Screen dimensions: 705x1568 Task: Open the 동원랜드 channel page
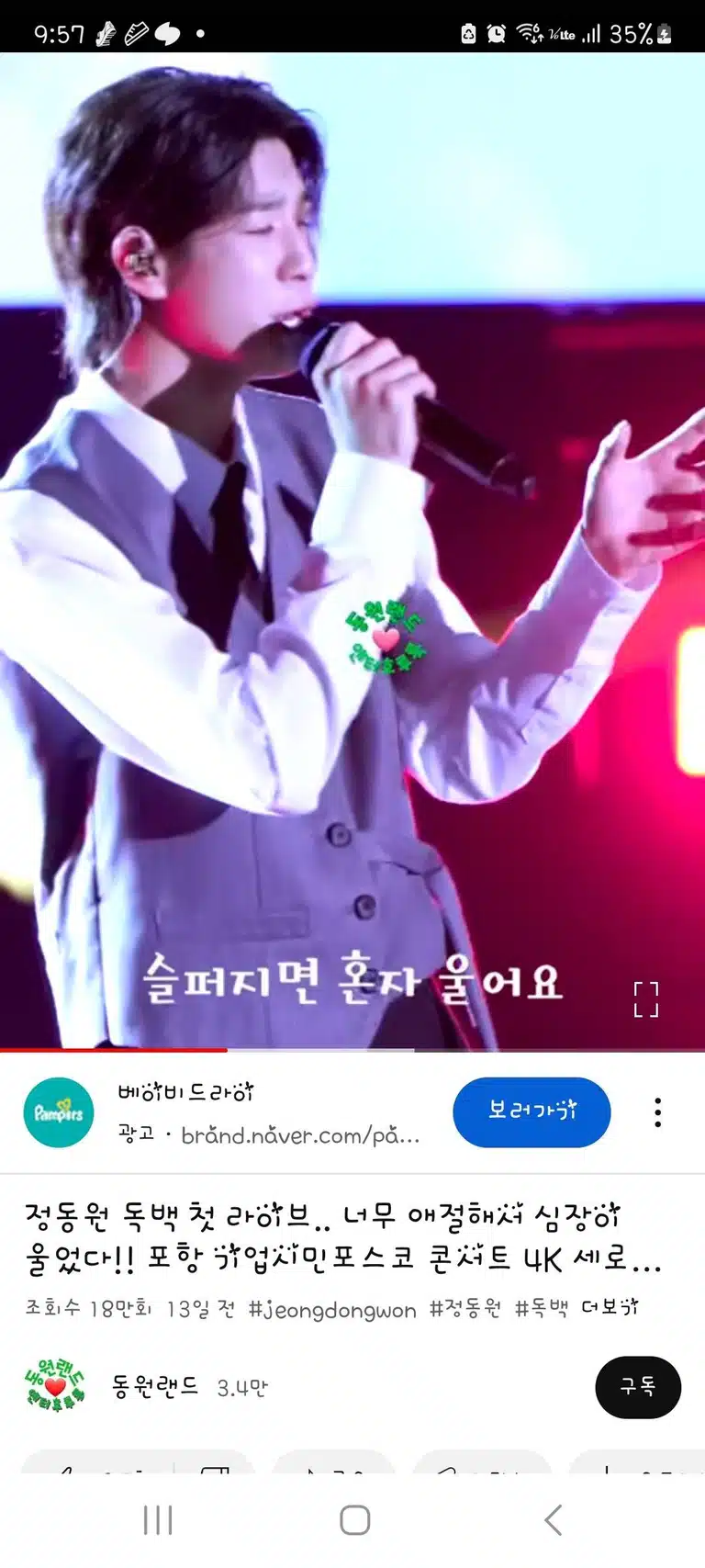[x=154, y=1387]
